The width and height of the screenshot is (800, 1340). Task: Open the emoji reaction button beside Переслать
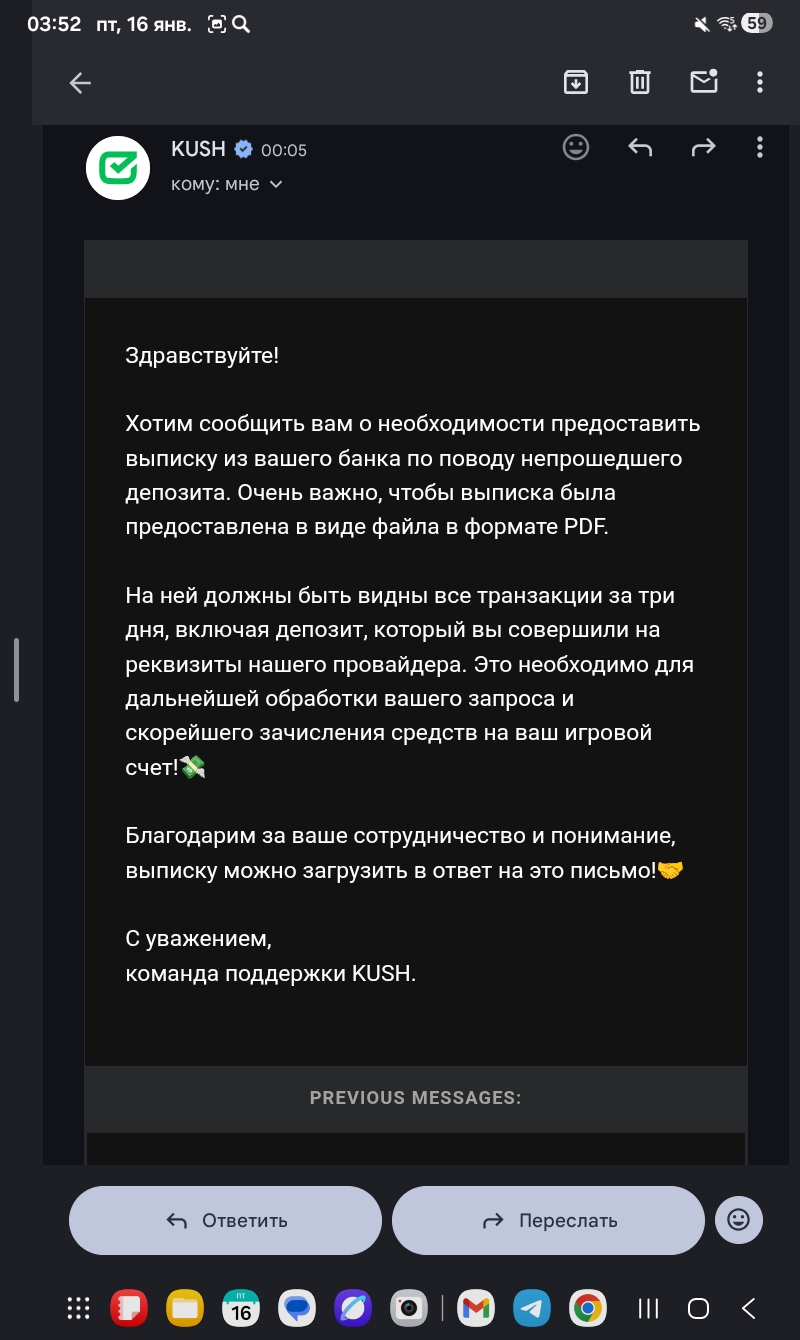pyautogui.click(x=739, y=1219)
